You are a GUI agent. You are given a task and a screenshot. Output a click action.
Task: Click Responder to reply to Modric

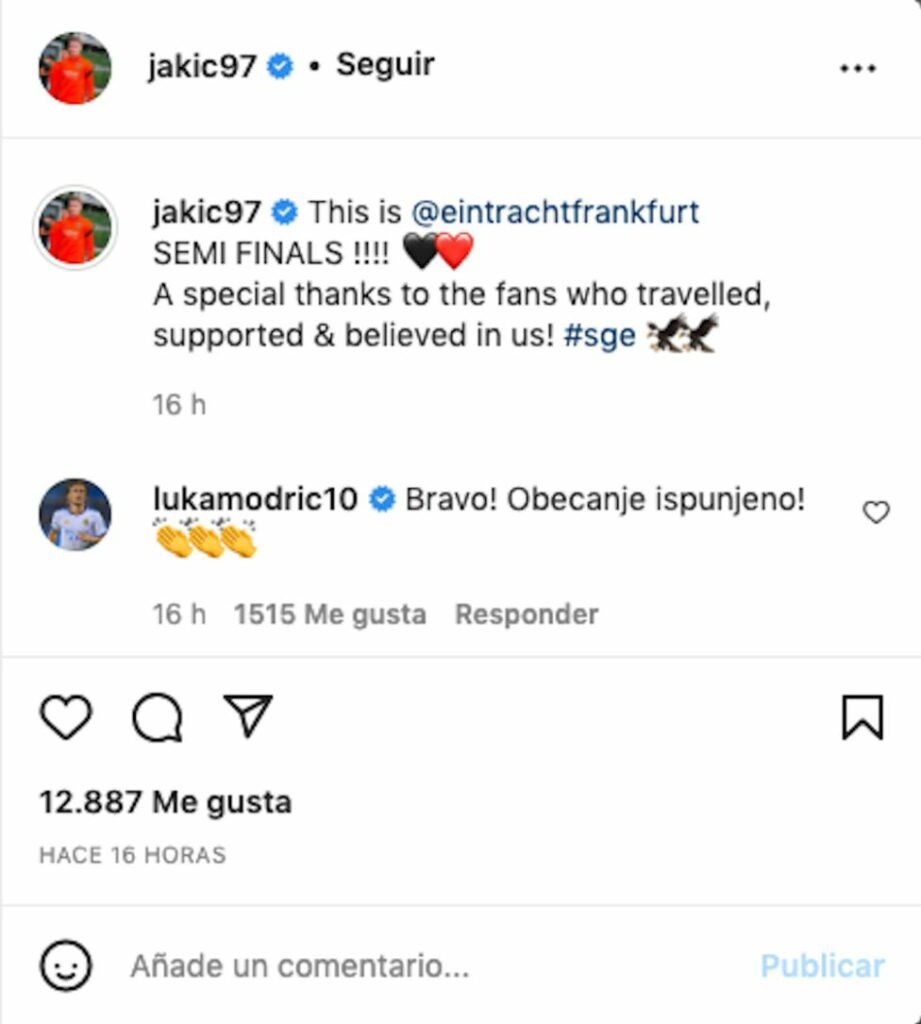point(526,613)
